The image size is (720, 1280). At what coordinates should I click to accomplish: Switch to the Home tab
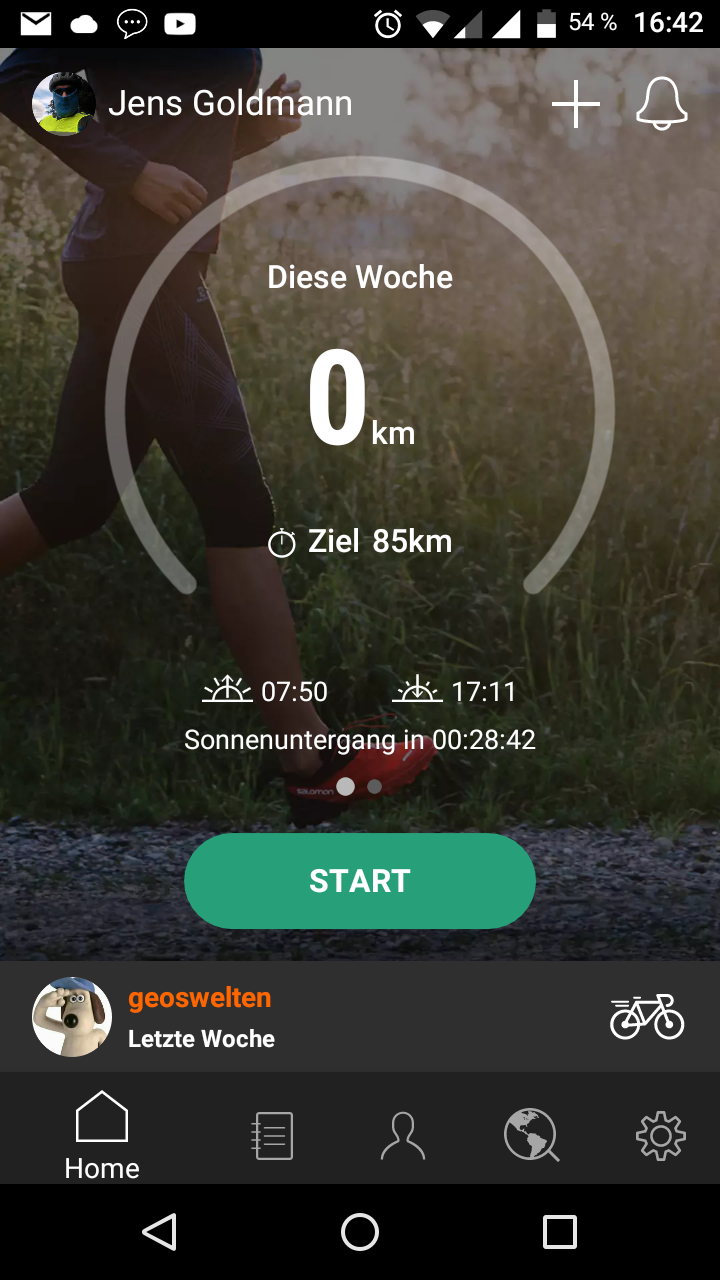click(102, 1136)
